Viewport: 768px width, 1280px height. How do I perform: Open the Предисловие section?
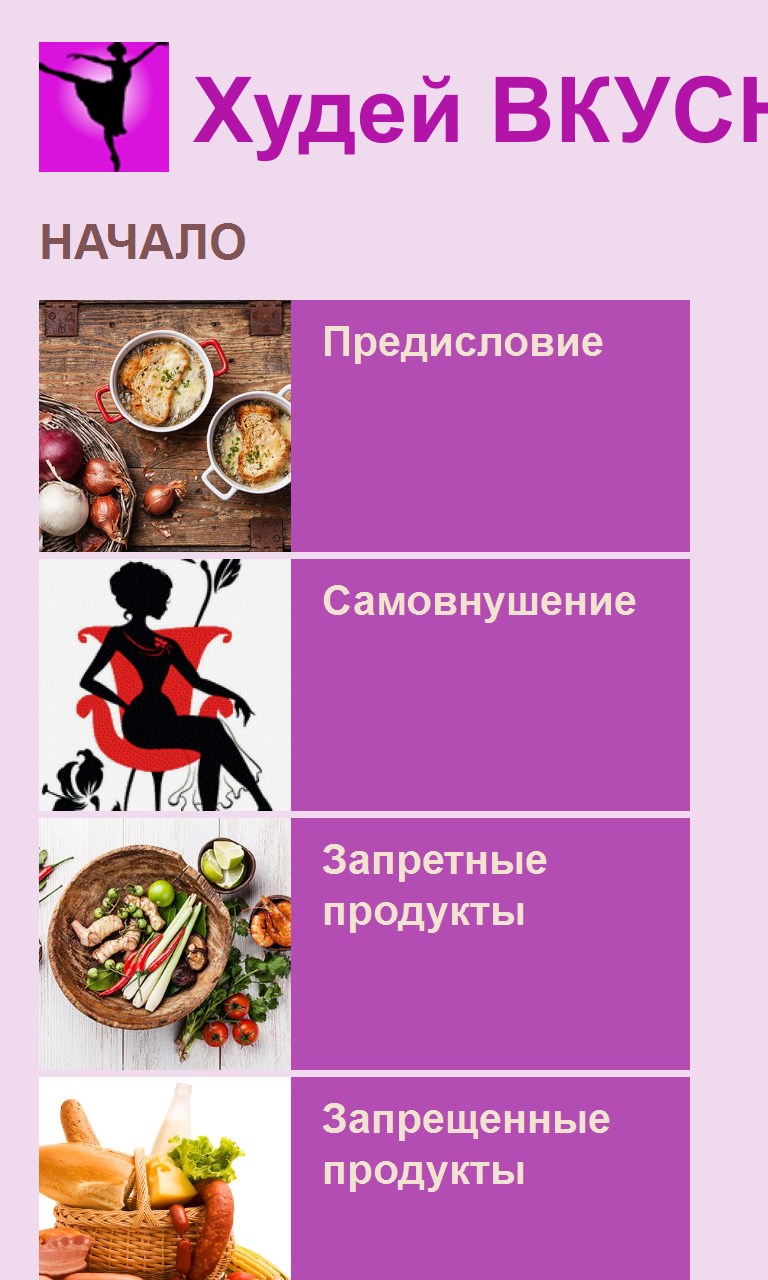462,343
